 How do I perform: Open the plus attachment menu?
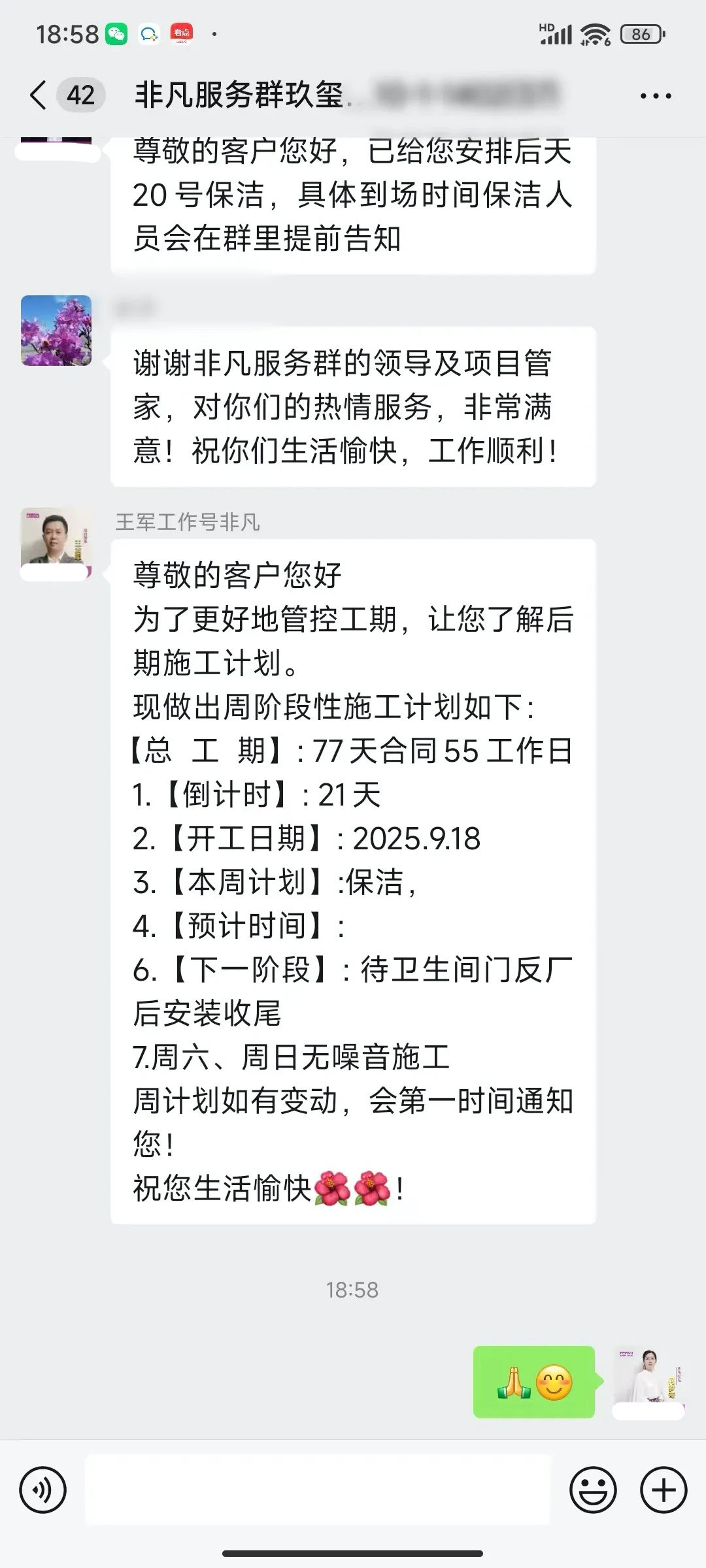click(664, 1490)
